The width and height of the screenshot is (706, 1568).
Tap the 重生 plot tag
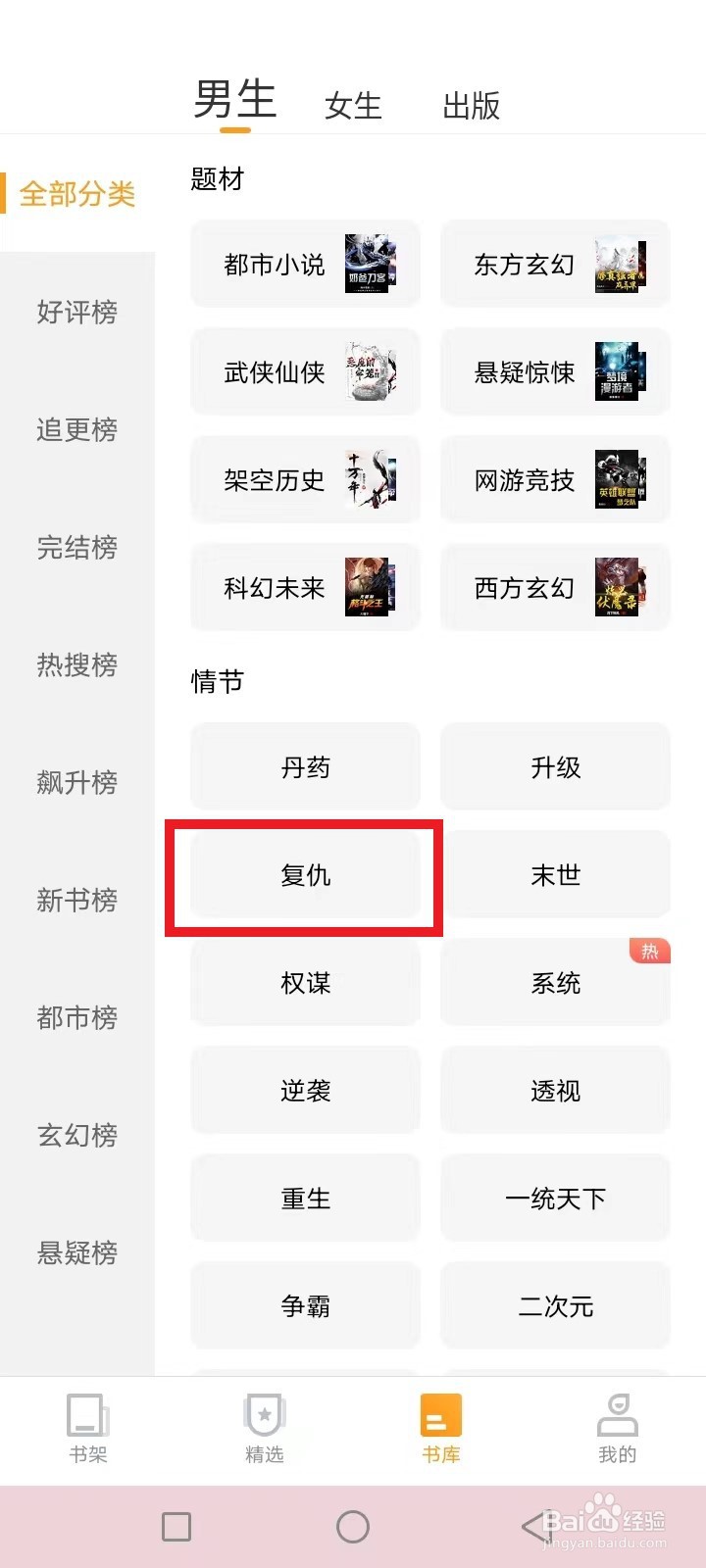pos(305,1198)
